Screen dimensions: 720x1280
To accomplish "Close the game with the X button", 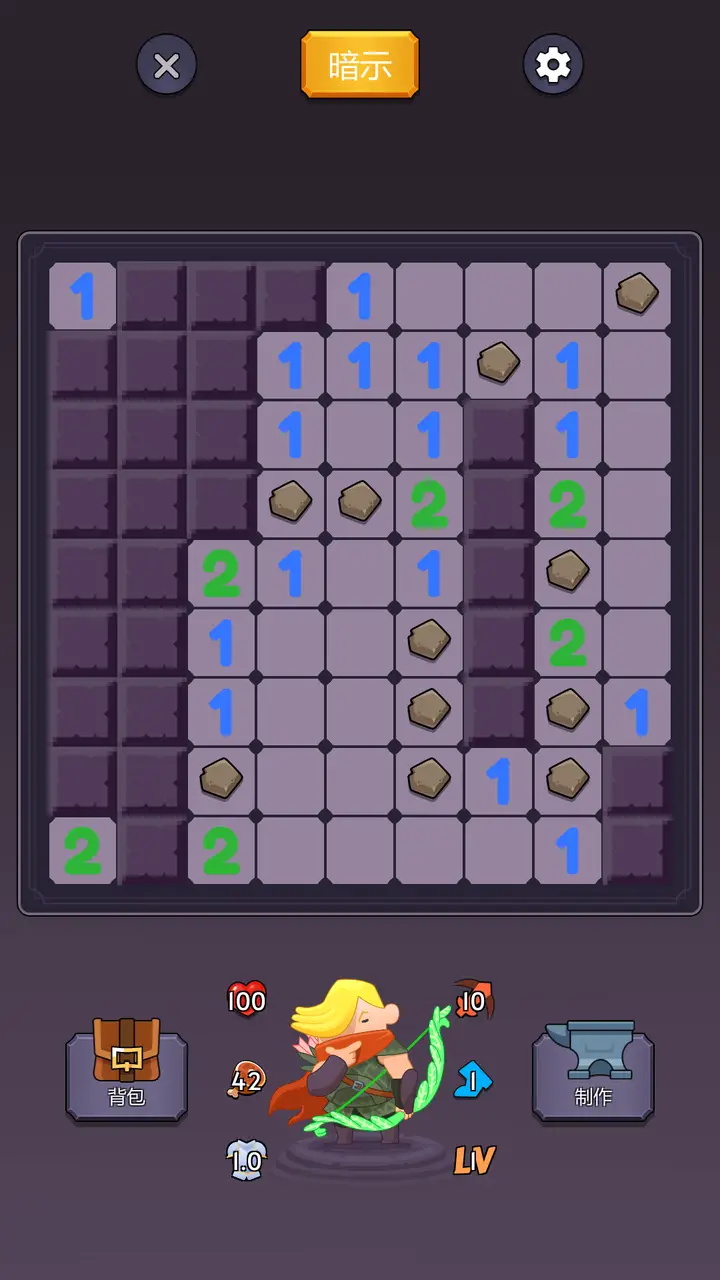I will (x=166, y=66).
